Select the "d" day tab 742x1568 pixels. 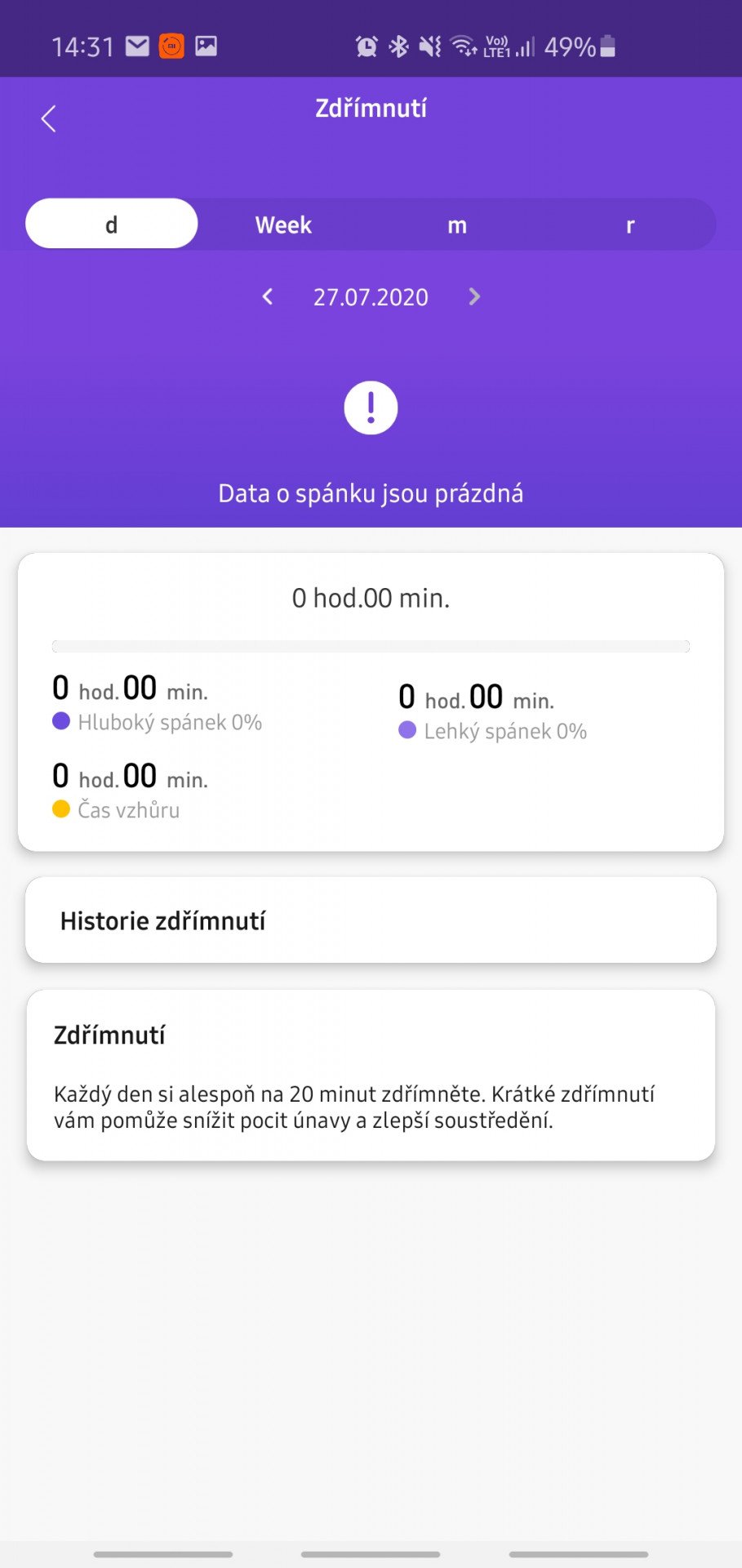(112, 224)
